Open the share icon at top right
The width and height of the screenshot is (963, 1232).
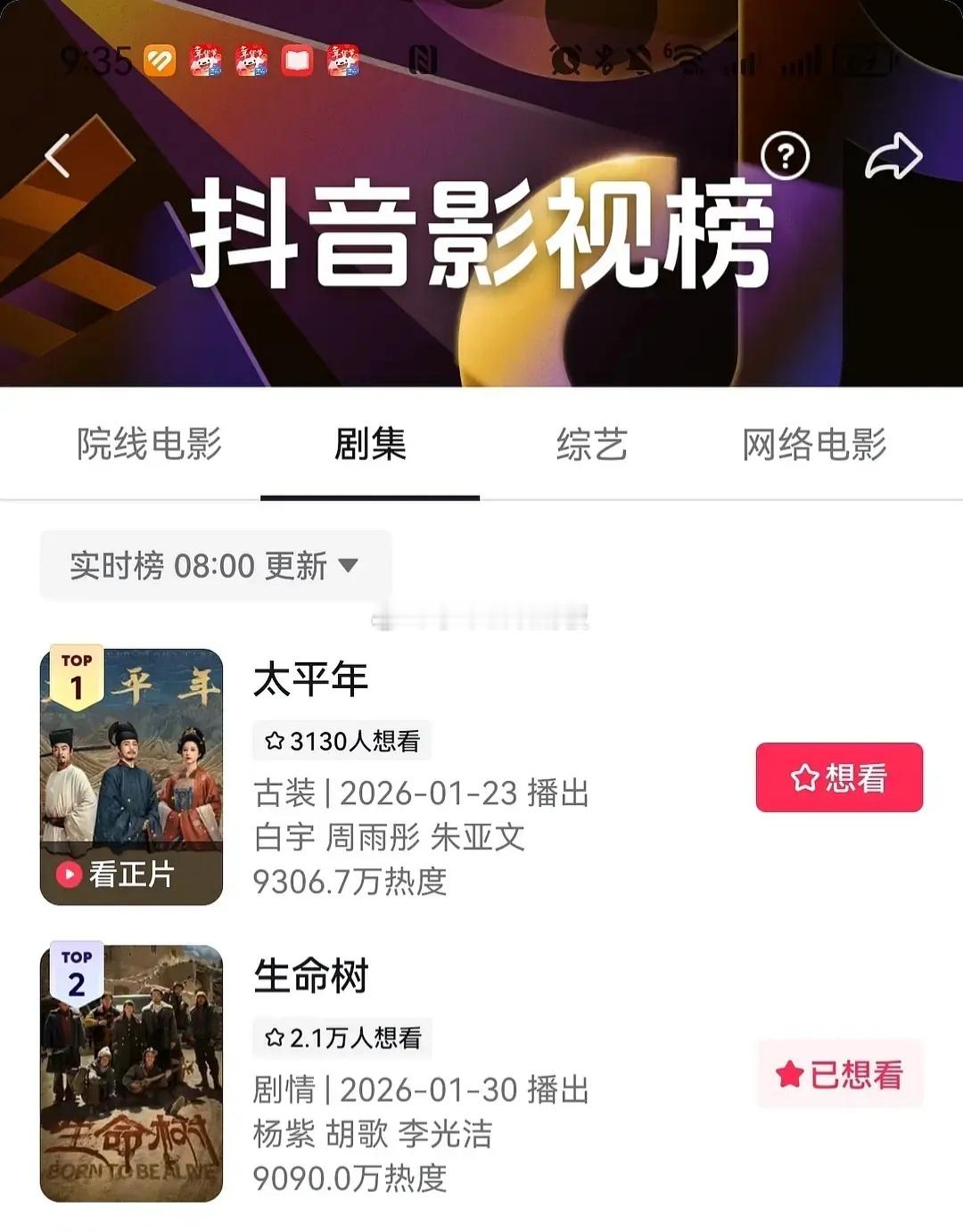click(892, 153)
